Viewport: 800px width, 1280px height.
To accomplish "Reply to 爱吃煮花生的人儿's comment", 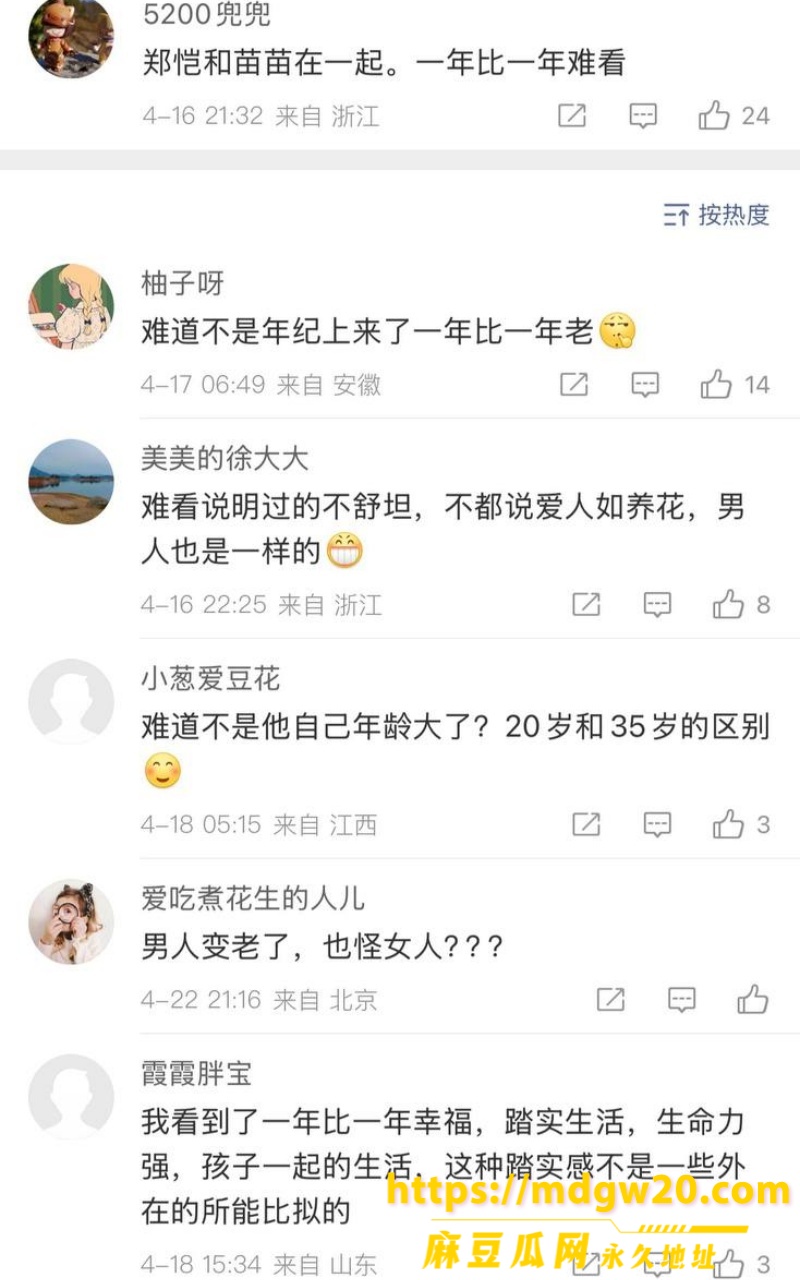I will pyautogui.click(x=681, y=999).
